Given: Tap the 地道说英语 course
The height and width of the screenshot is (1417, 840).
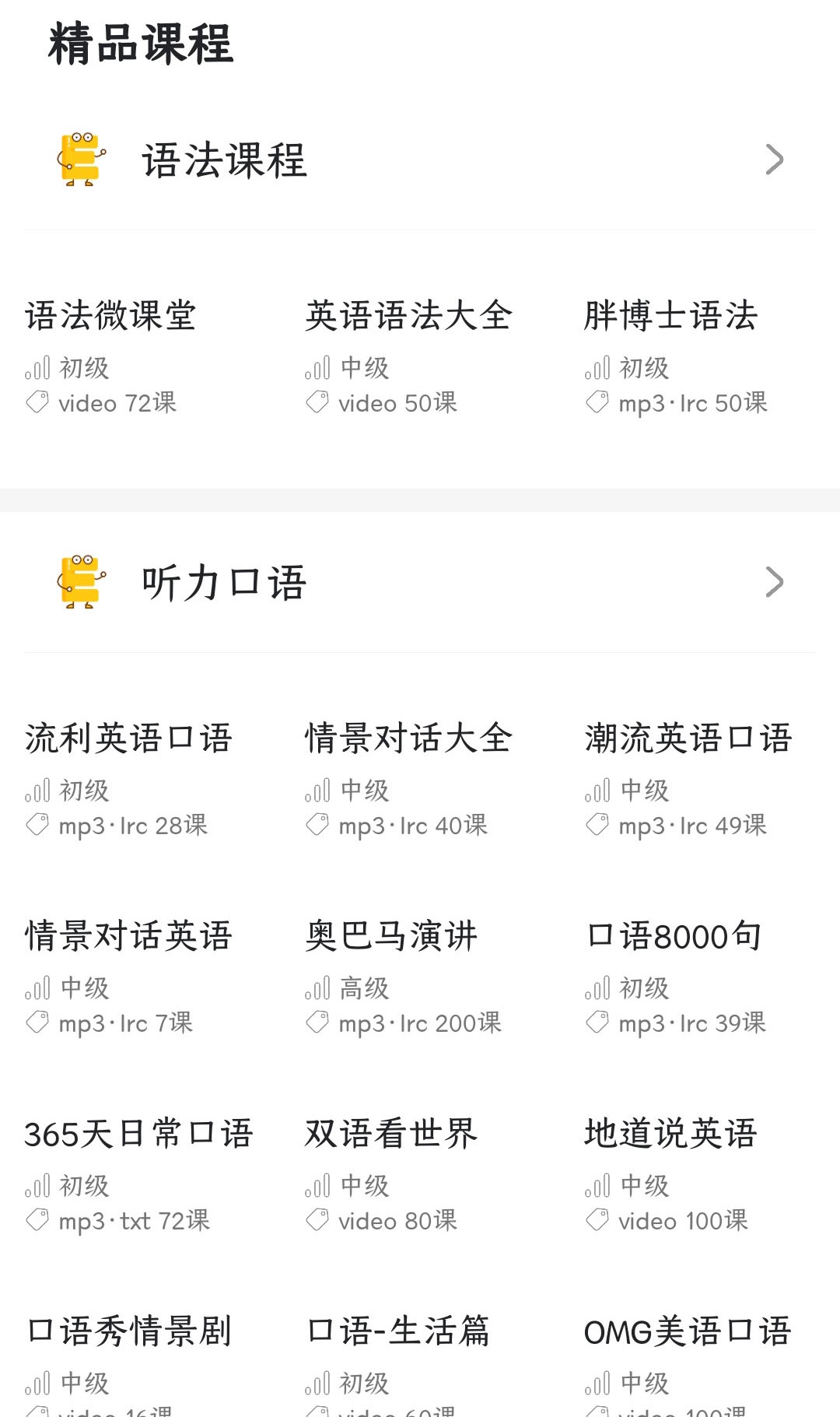Looking at the screenshot, I should (670, 1134).
